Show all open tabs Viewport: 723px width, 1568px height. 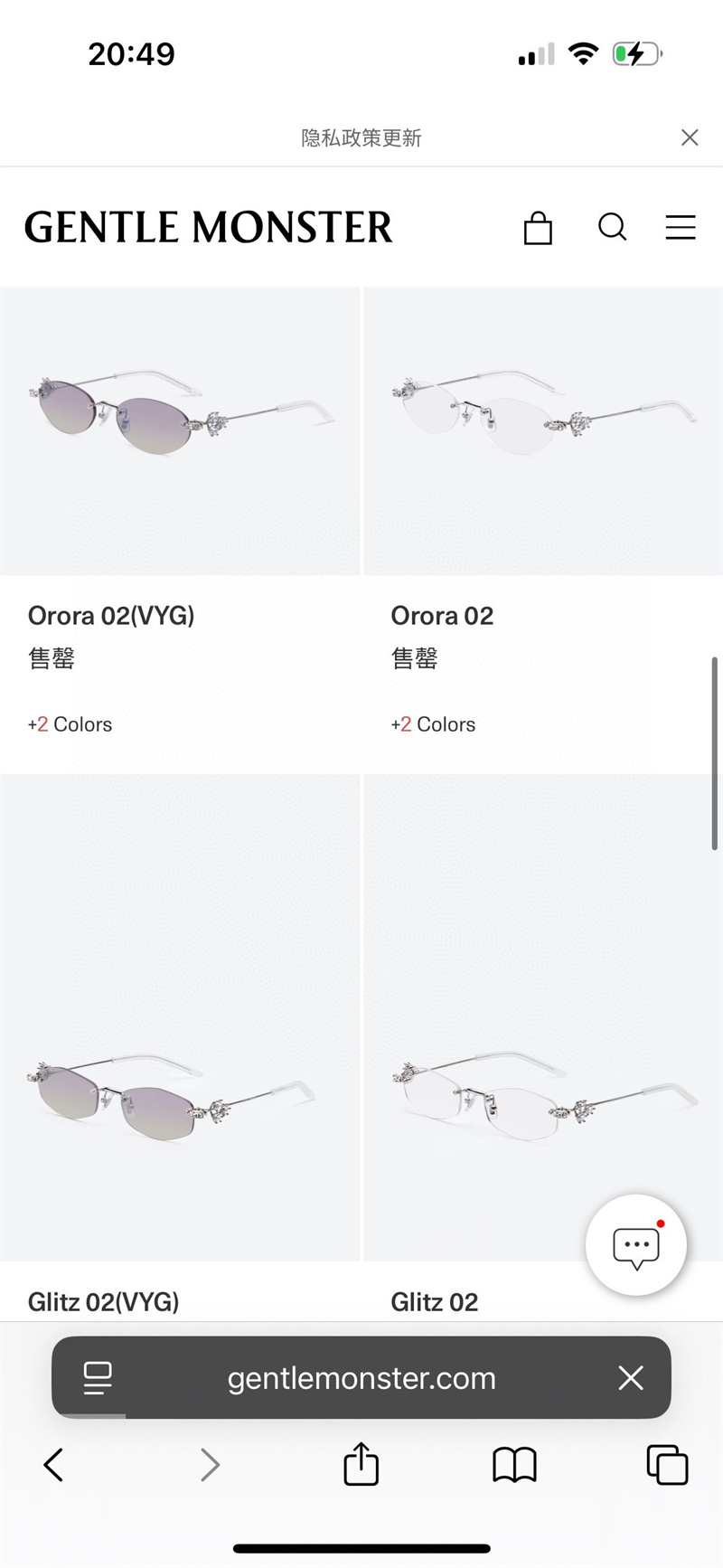pos(667,1465)
